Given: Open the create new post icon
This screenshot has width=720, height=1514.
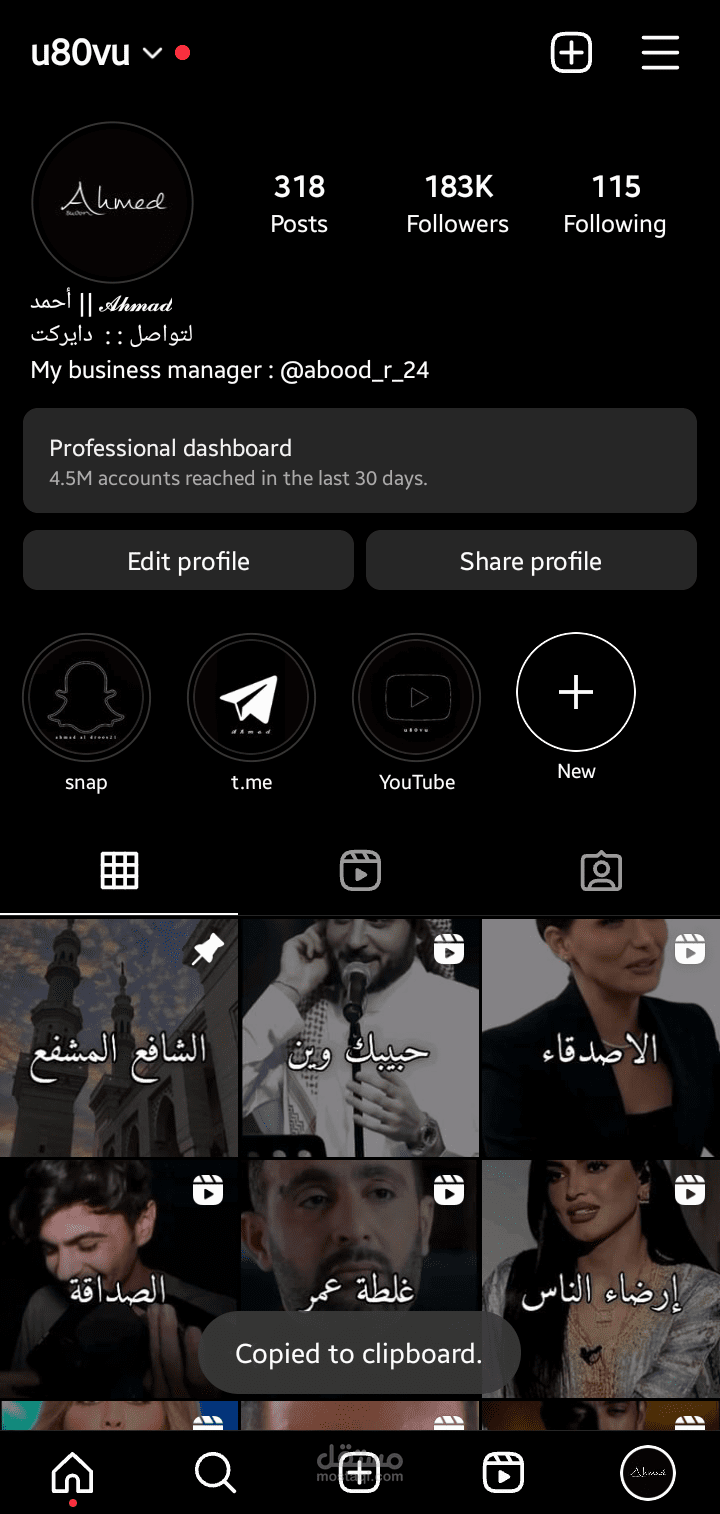Looking at the screenshot, I should [x=570, y=52].
